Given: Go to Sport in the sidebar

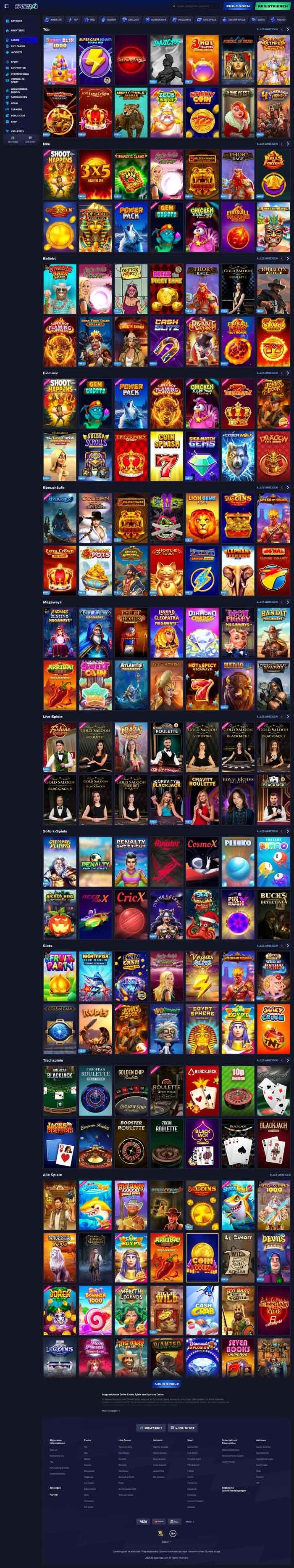Looking at the screenshot, I should pyautogui.click(x=15, y=61).
